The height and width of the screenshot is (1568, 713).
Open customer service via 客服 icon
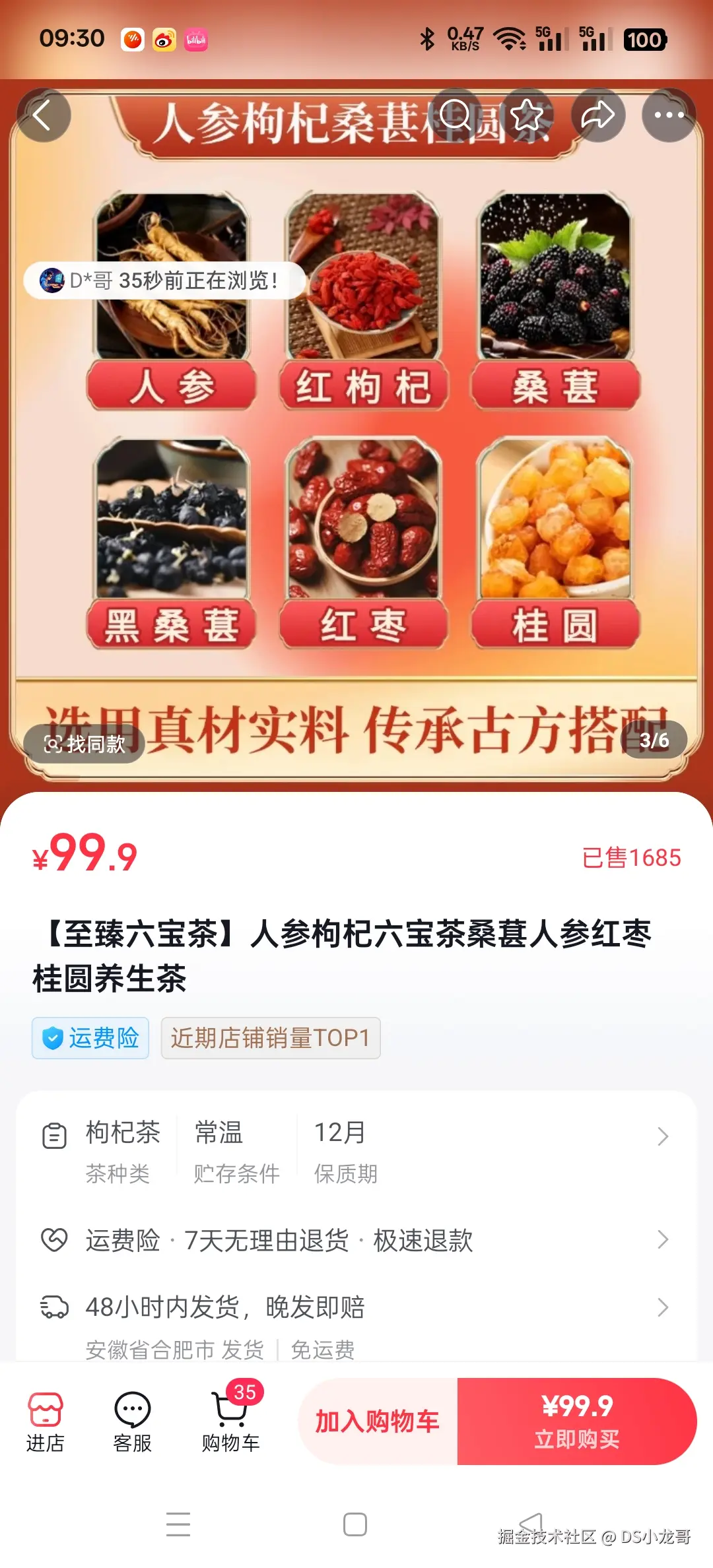tap(133, 1419)
